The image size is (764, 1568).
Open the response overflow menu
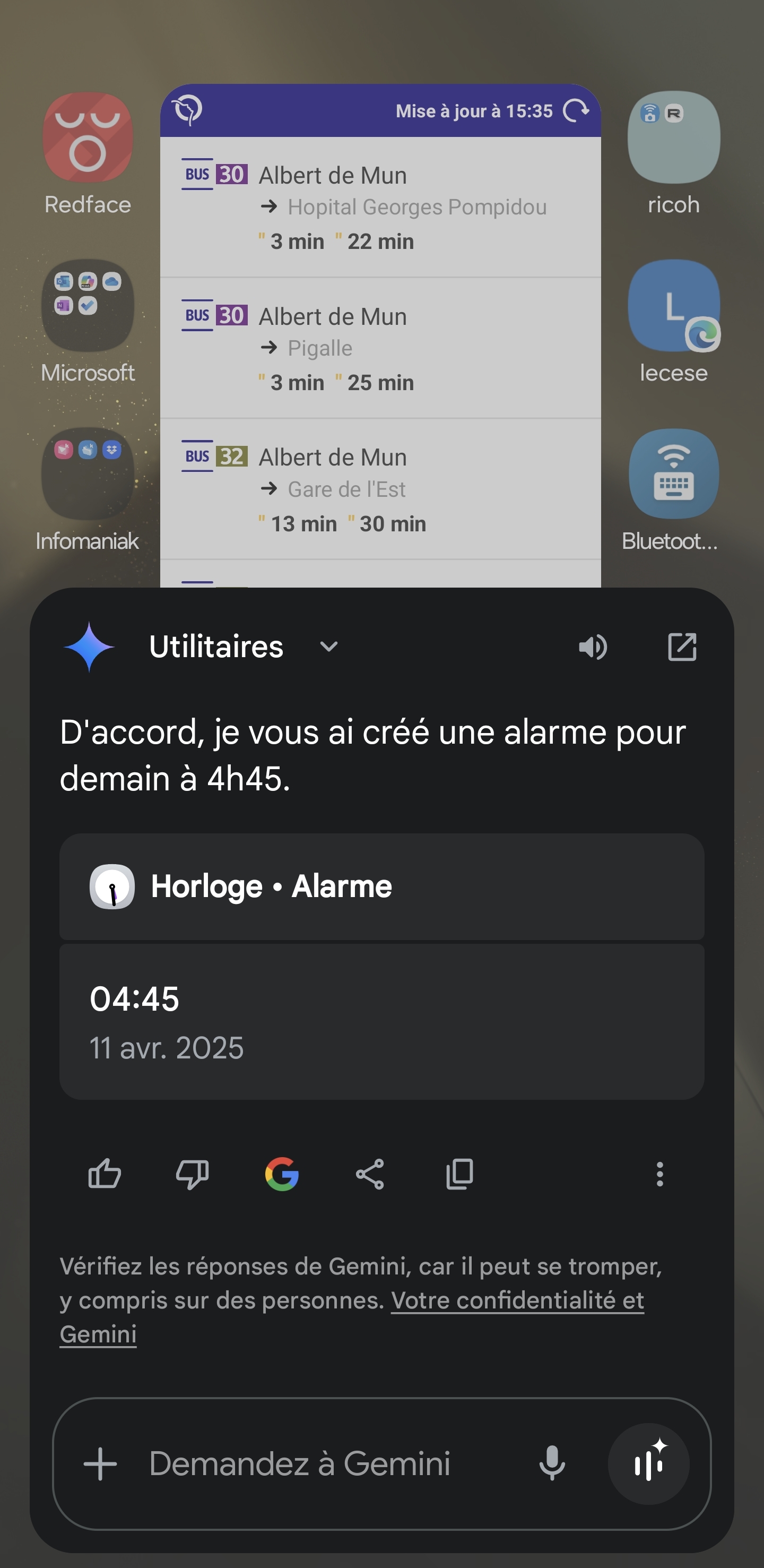[x=659, y=1174]
